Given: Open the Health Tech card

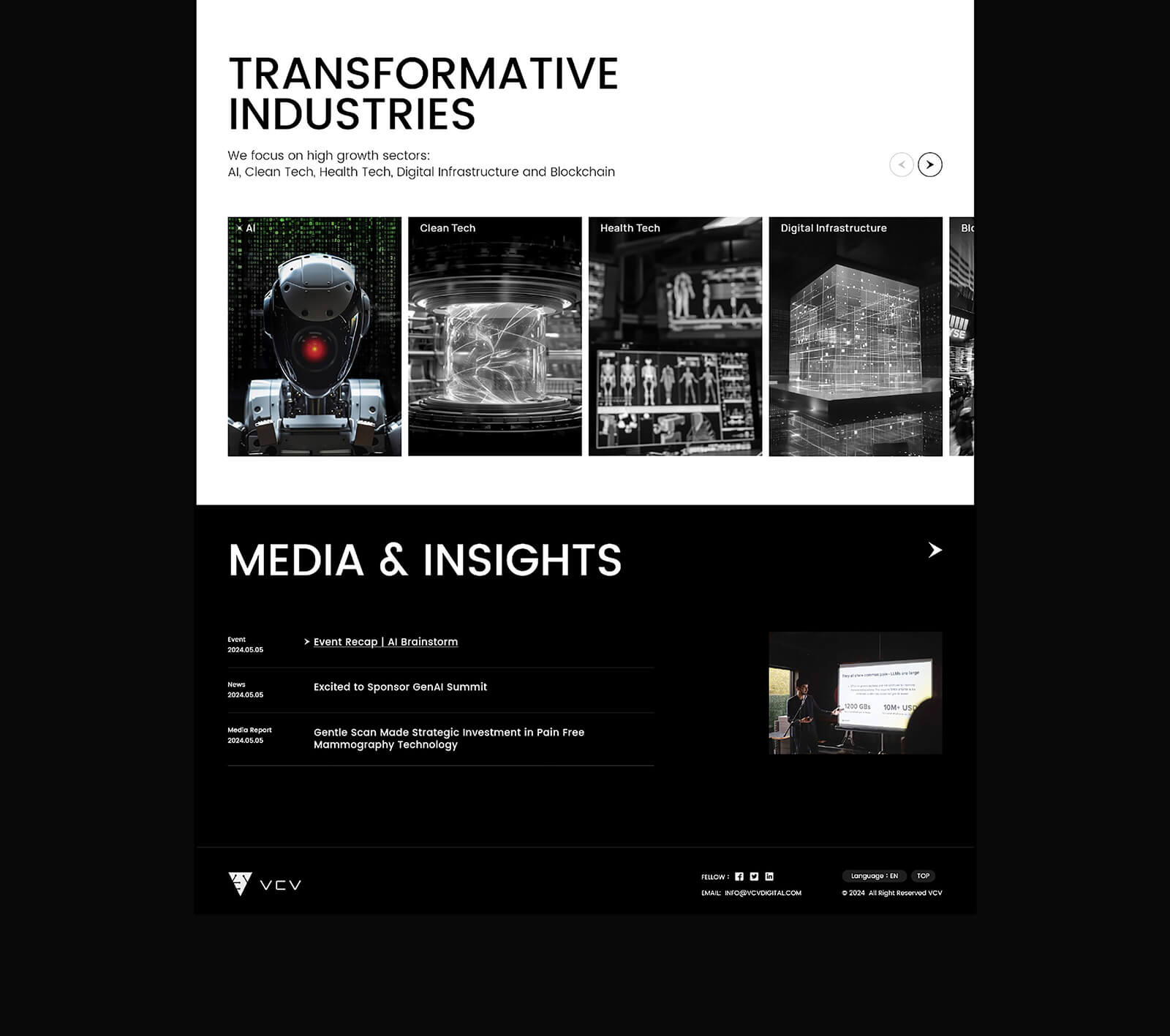Looking at the screenshot, I should tap(675, 336).
